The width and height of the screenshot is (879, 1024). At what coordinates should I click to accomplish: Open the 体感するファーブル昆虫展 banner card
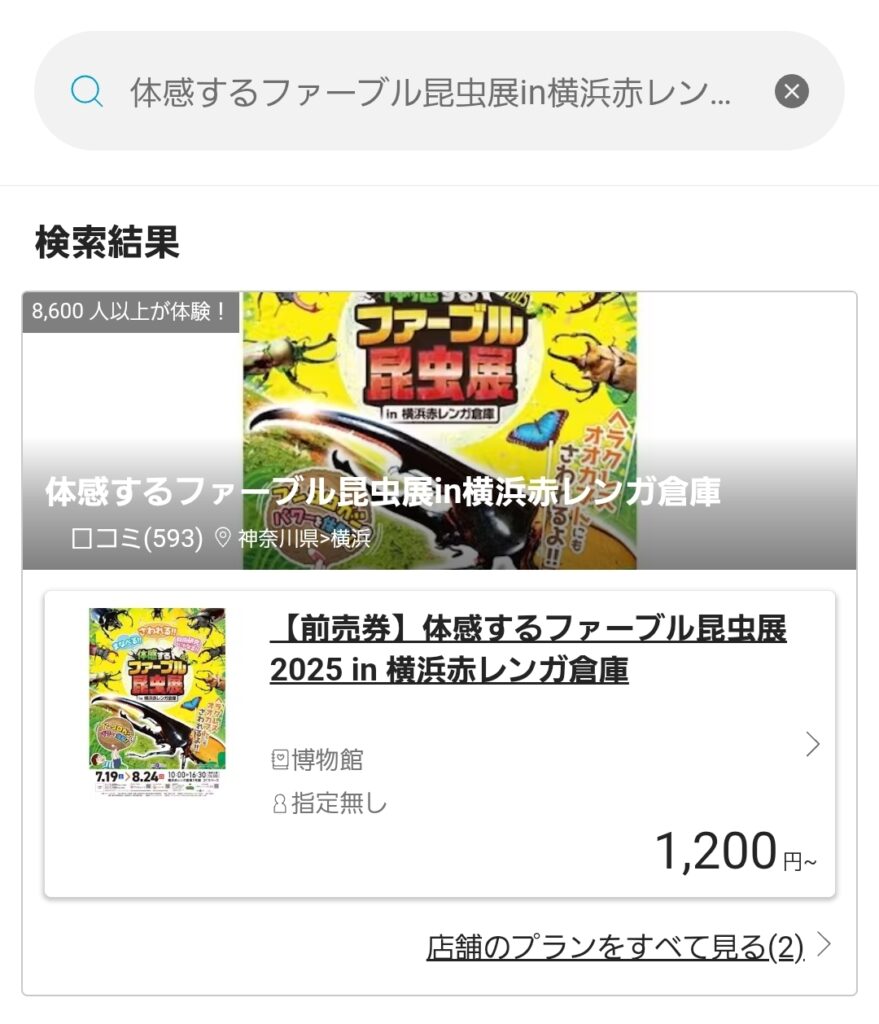tap(440, 432)
